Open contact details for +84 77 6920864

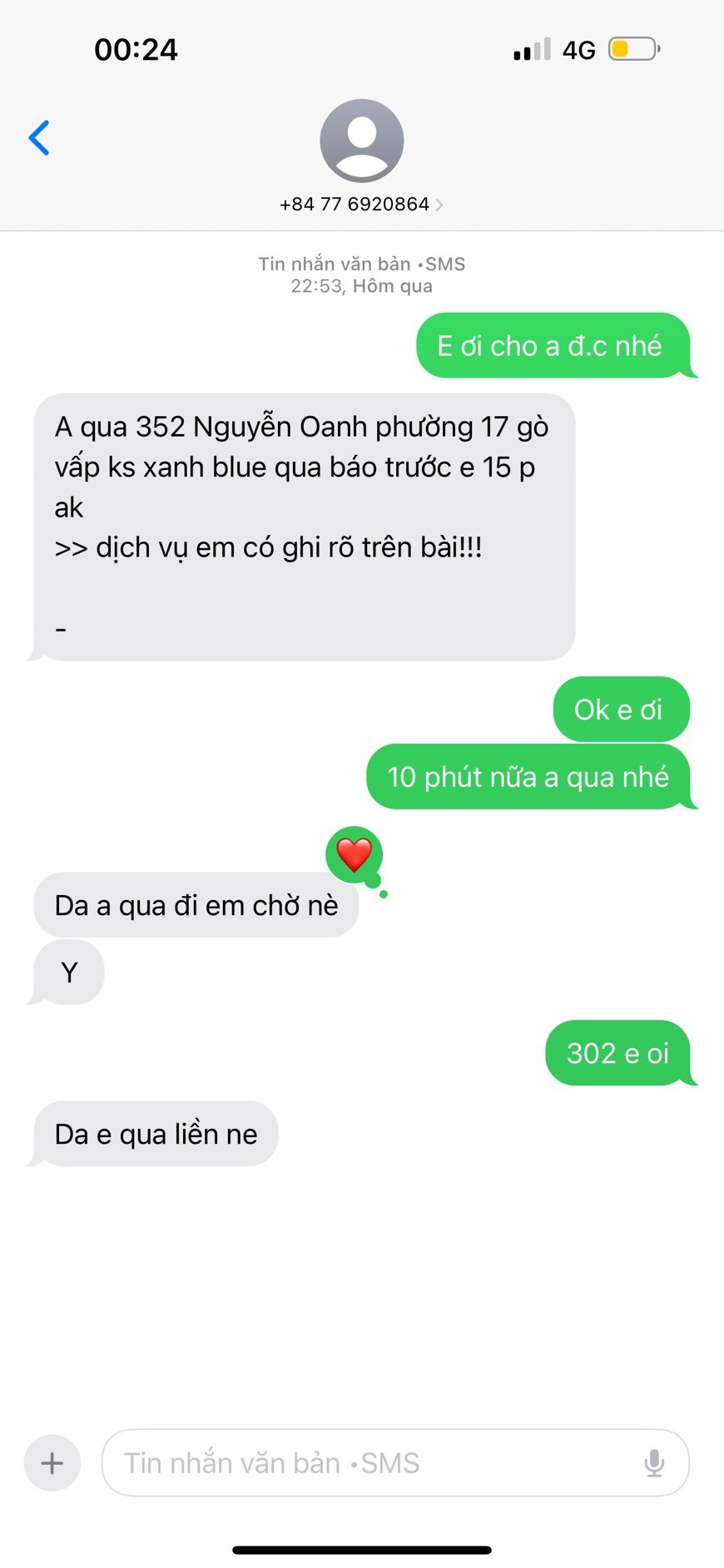point(361,204)
